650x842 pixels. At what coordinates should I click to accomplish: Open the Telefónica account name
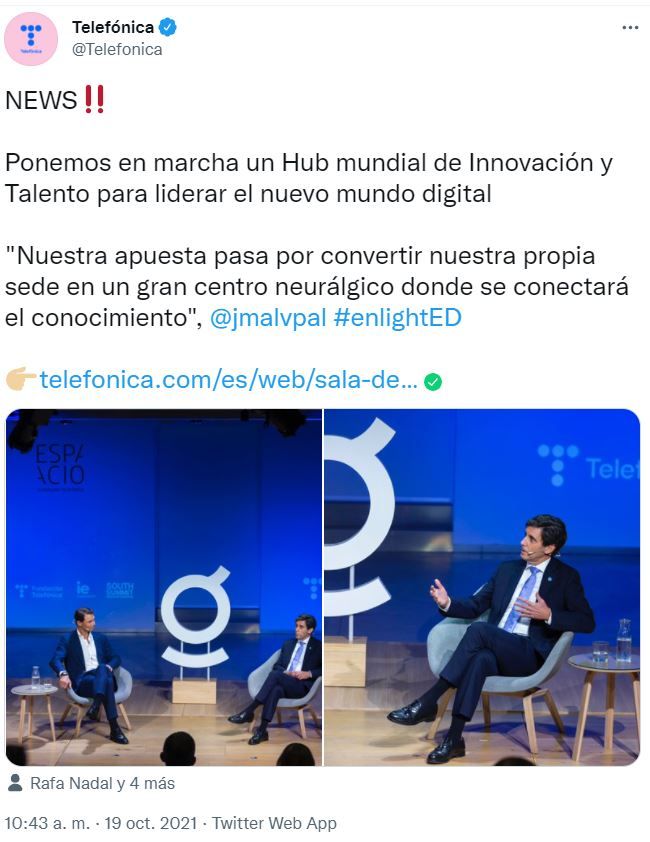113,27
